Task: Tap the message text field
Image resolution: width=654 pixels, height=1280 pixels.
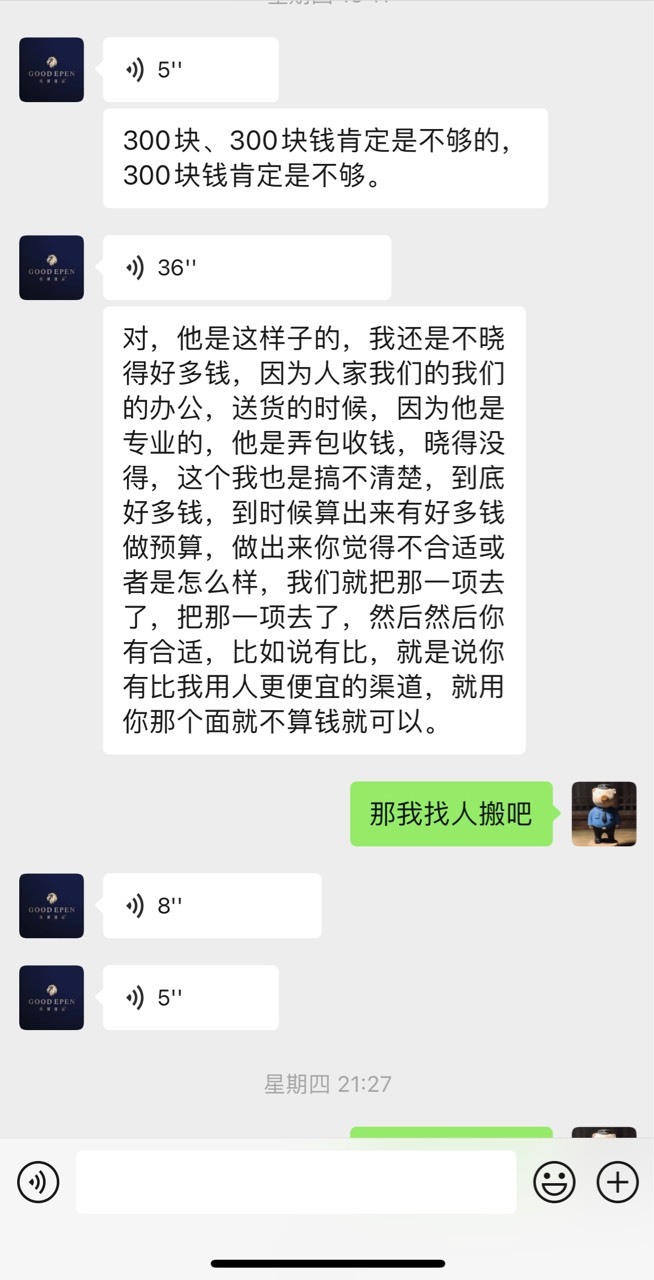Action: pyautogui.click(x=296, y=1182)
